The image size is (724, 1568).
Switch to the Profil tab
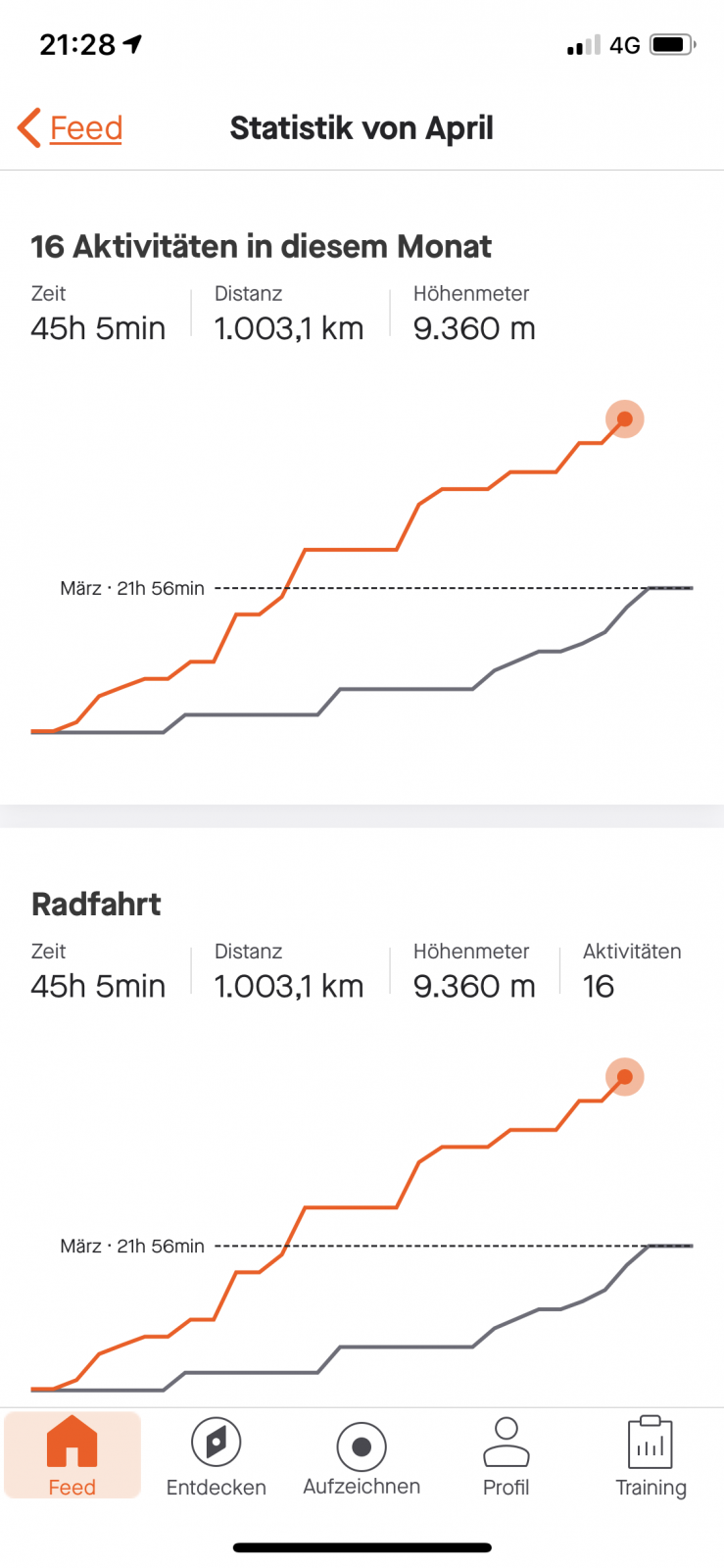coord(507,1456)
